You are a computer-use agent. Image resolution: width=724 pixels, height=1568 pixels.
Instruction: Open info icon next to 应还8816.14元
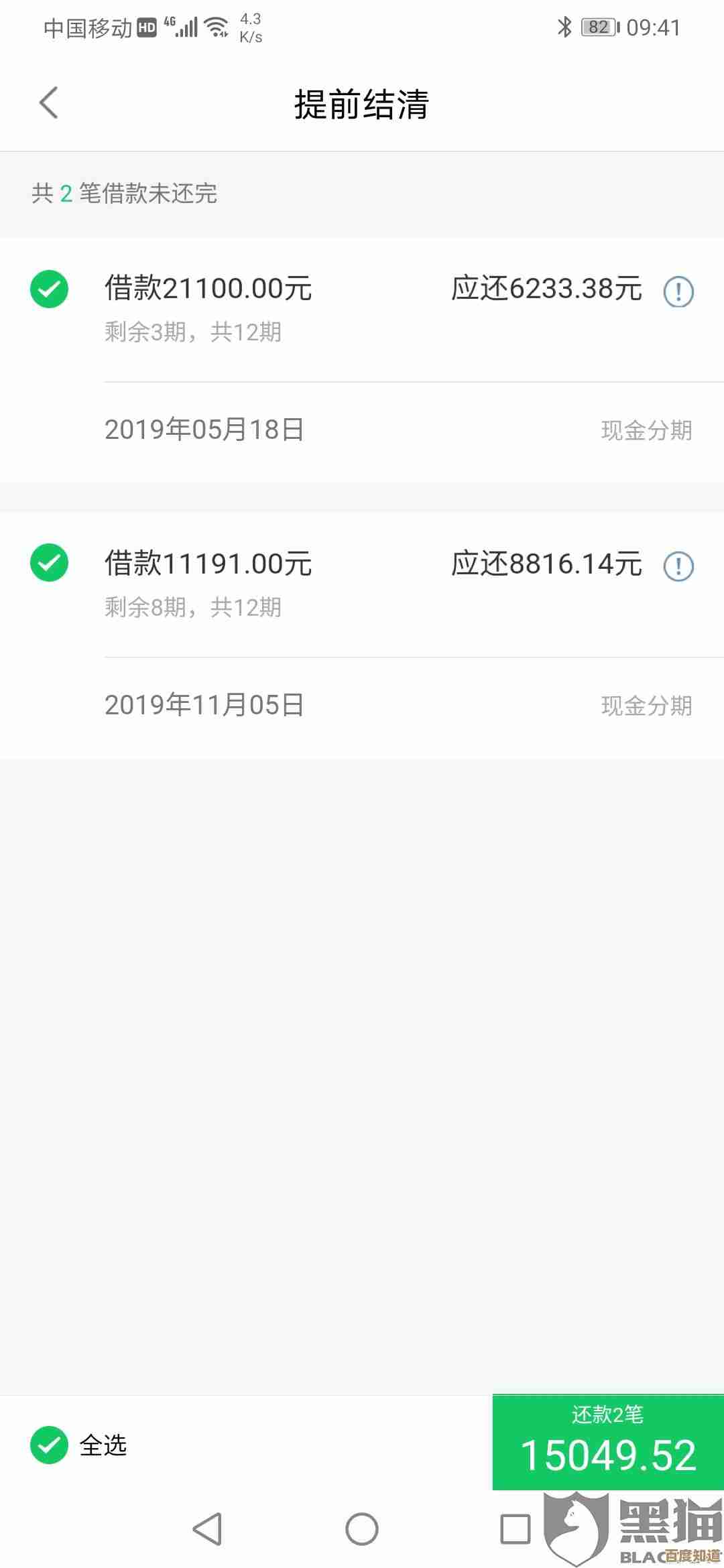[x=678, y=566]
